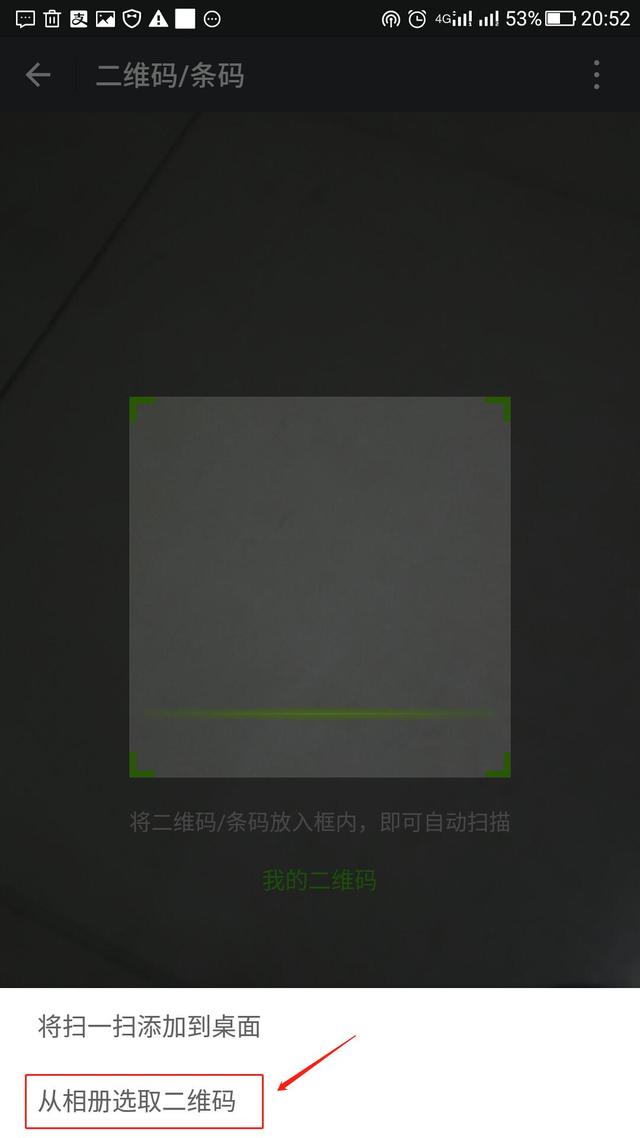Viewport: 640px width, 1138px height.
Task: Open the three-dot overflow menu
Action: click(596, 75)
